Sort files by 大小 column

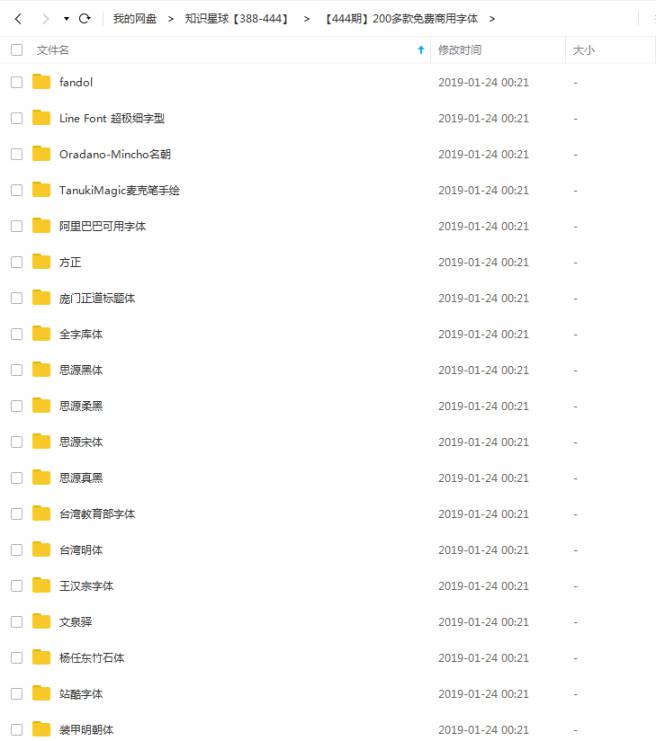click(583, 49)
